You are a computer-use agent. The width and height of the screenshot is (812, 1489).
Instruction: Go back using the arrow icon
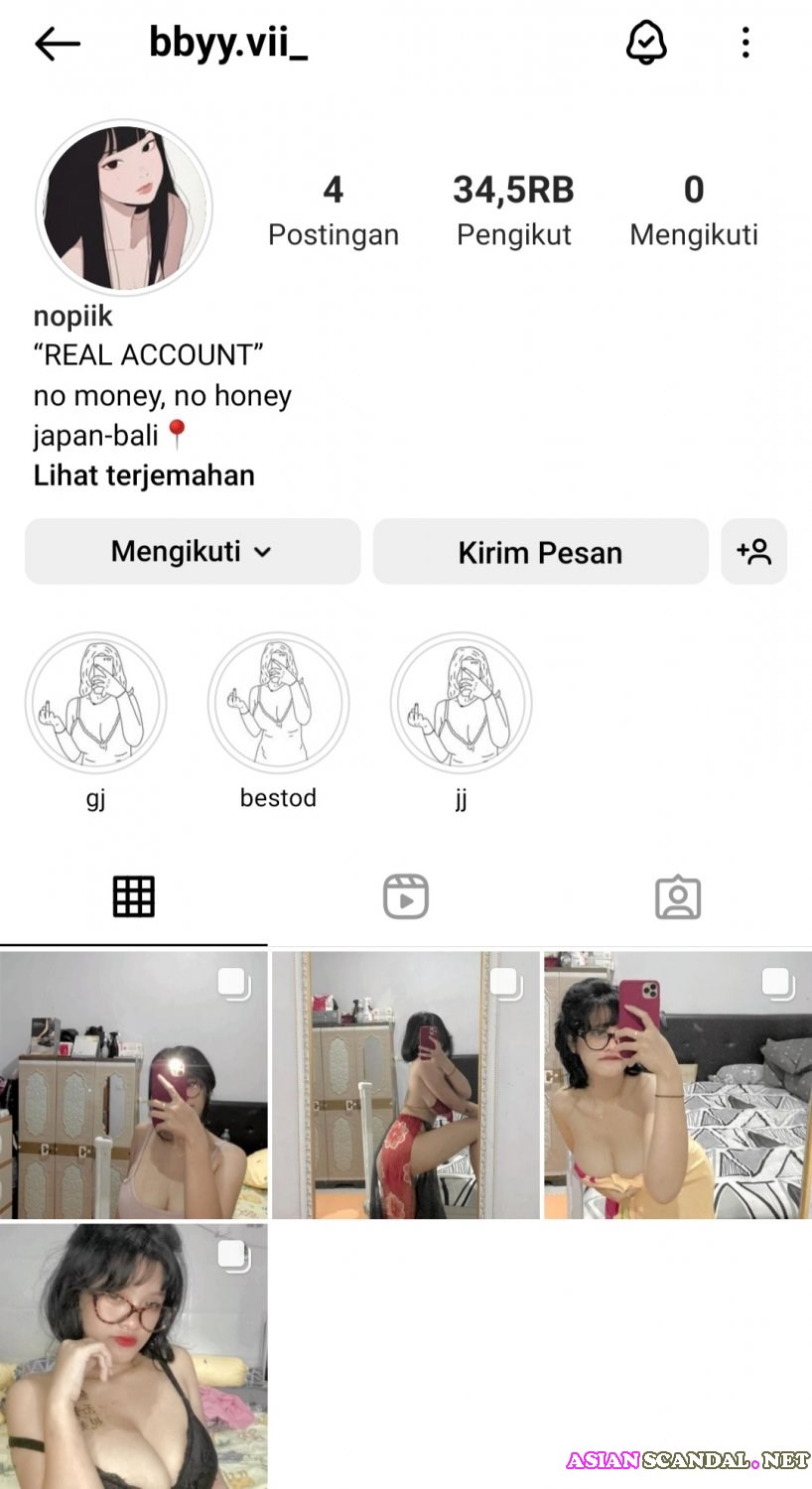click(57, 44)
